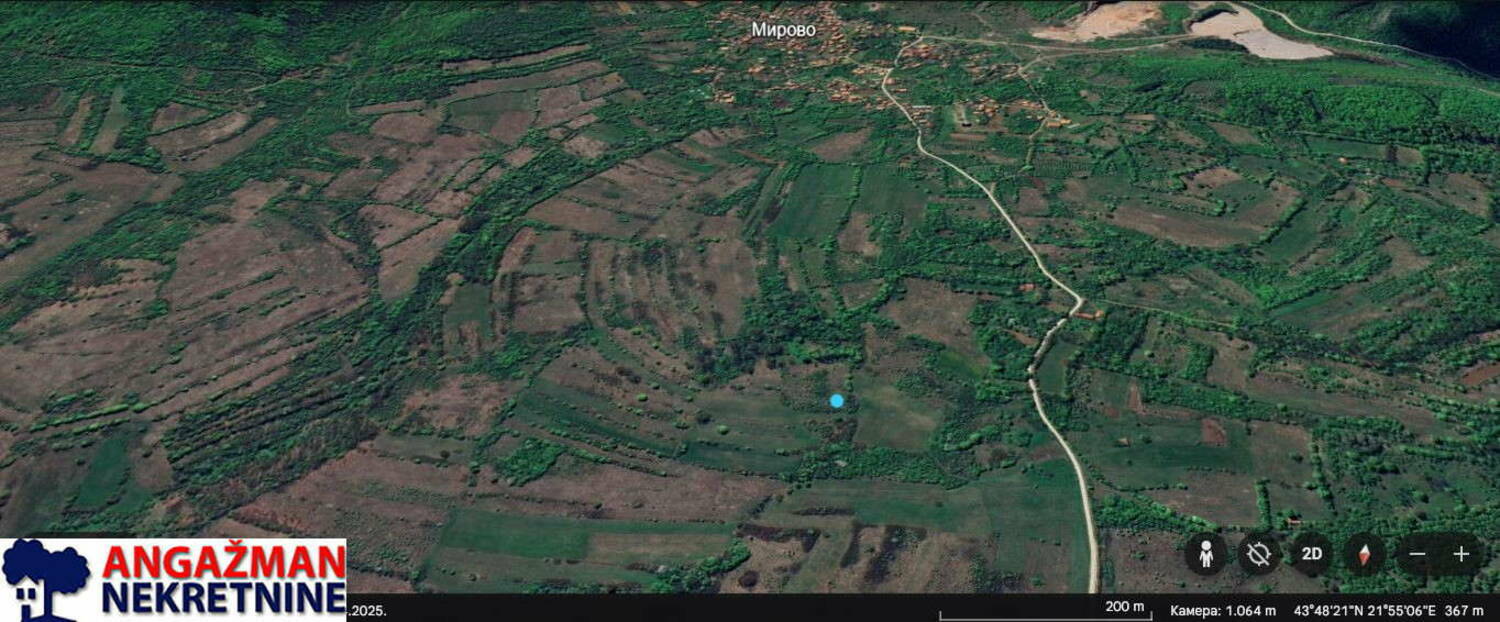Zoom in with the plus button
This screenshot has height=622, width=1500.
pos(1461,554)
